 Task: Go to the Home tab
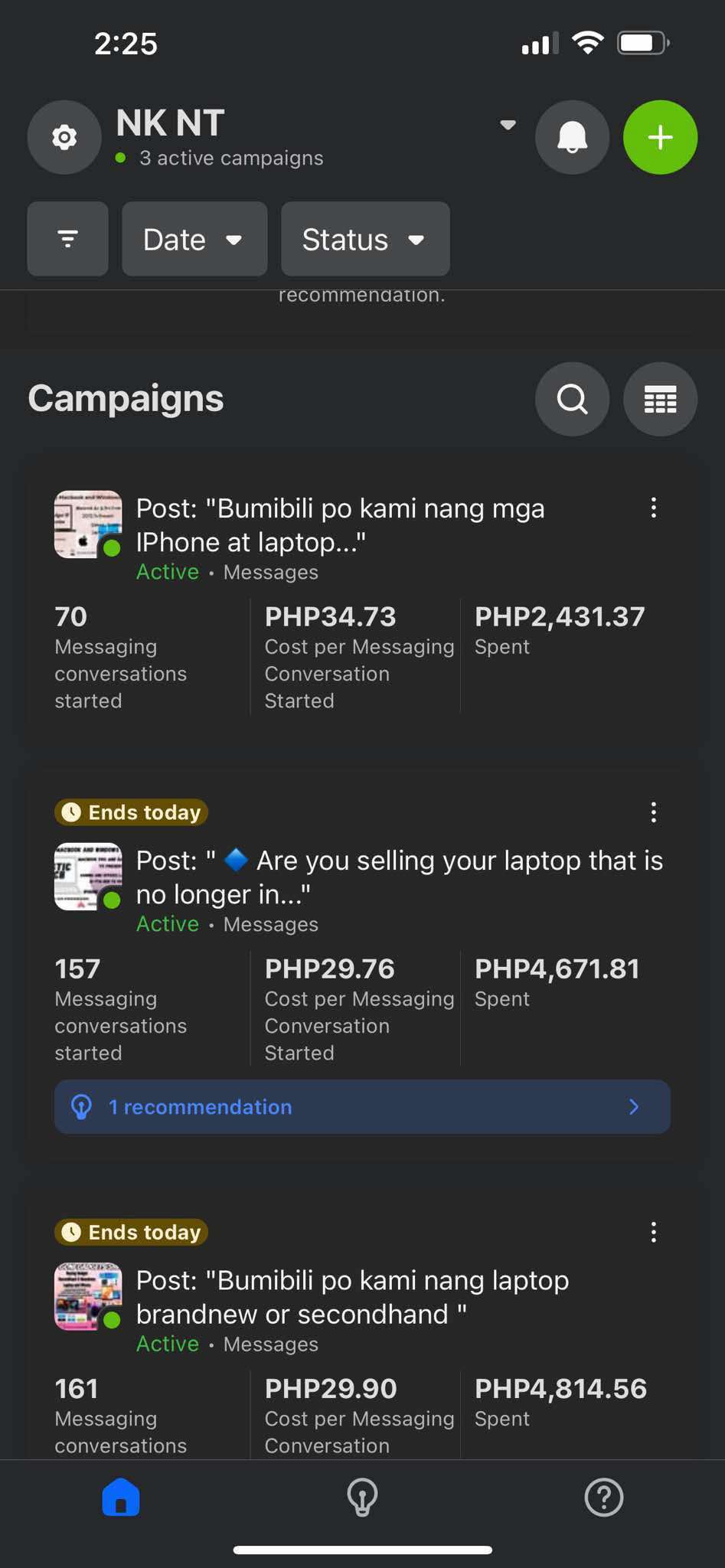tap(121, 1497)
